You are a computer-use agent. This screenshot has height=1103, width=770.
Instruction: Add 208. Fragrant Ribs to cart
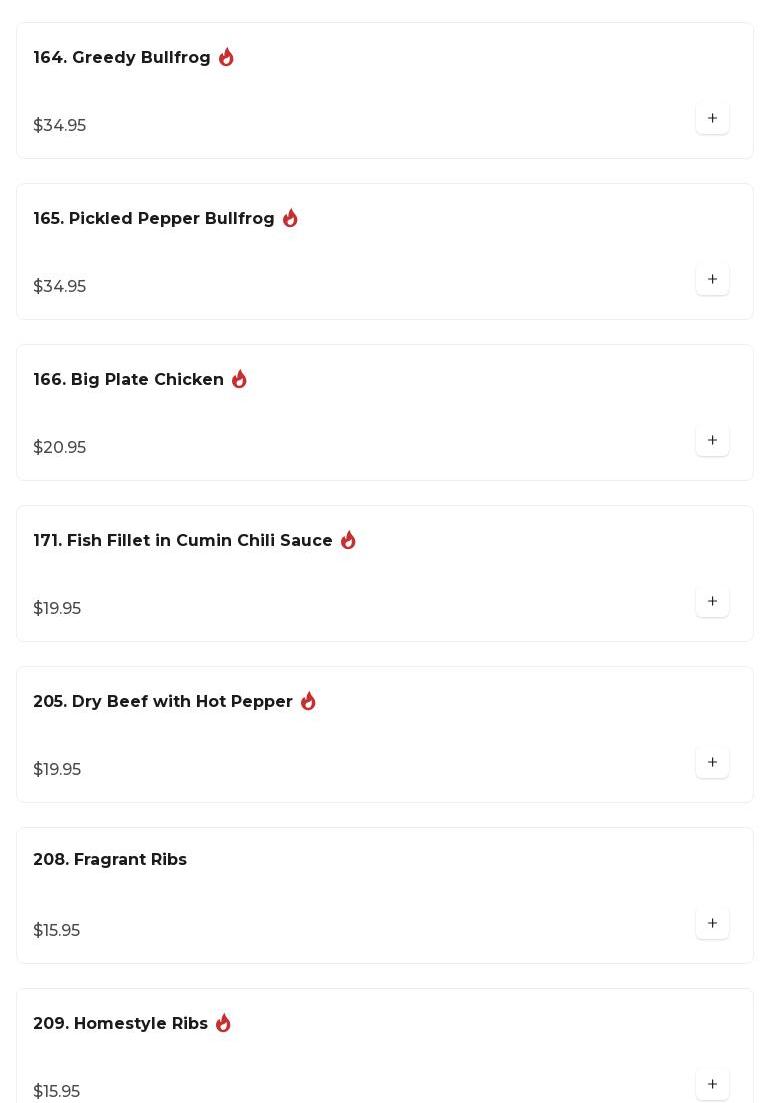click(x=712, y=923)
